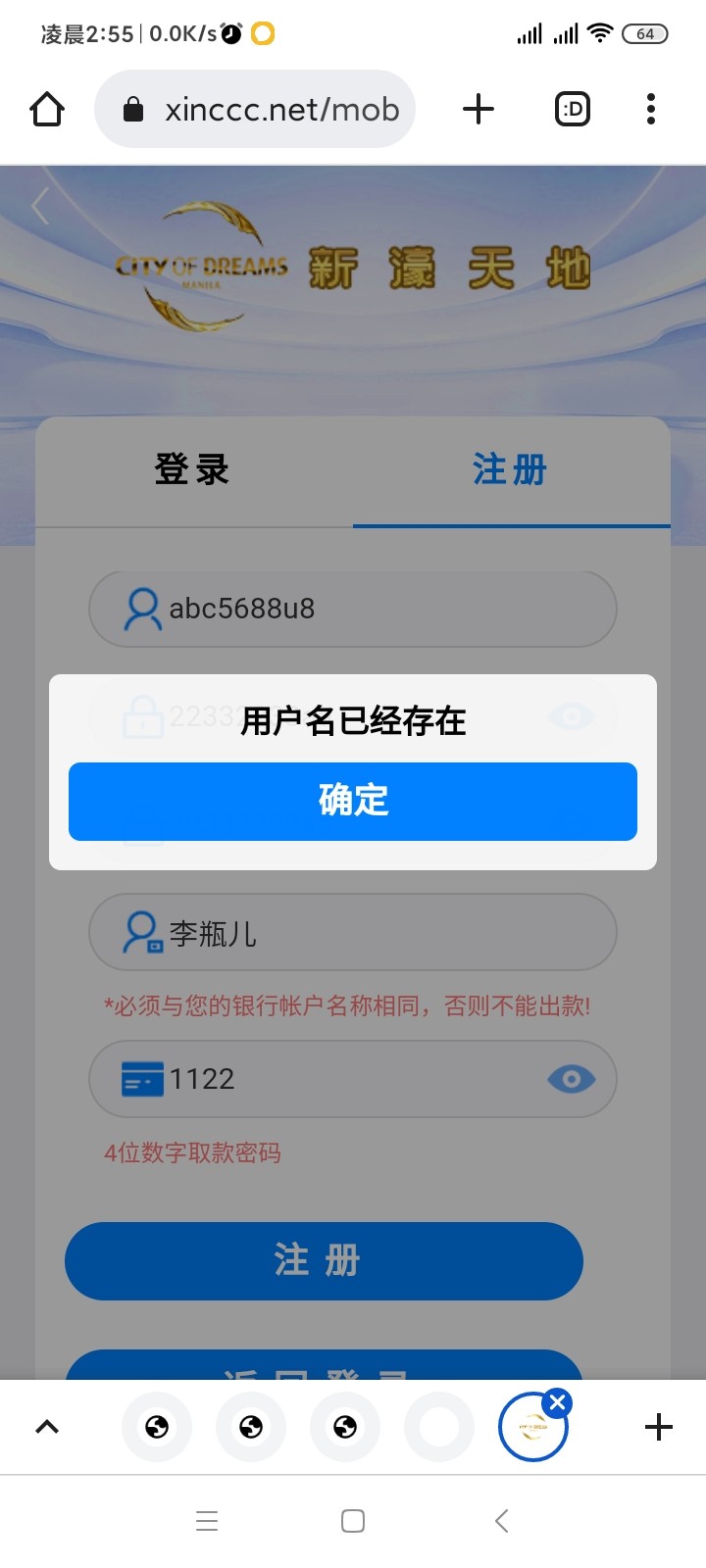This screenshot has height=1568, width=706.
Task: Go to the browser home page
Action: point(47,109)
